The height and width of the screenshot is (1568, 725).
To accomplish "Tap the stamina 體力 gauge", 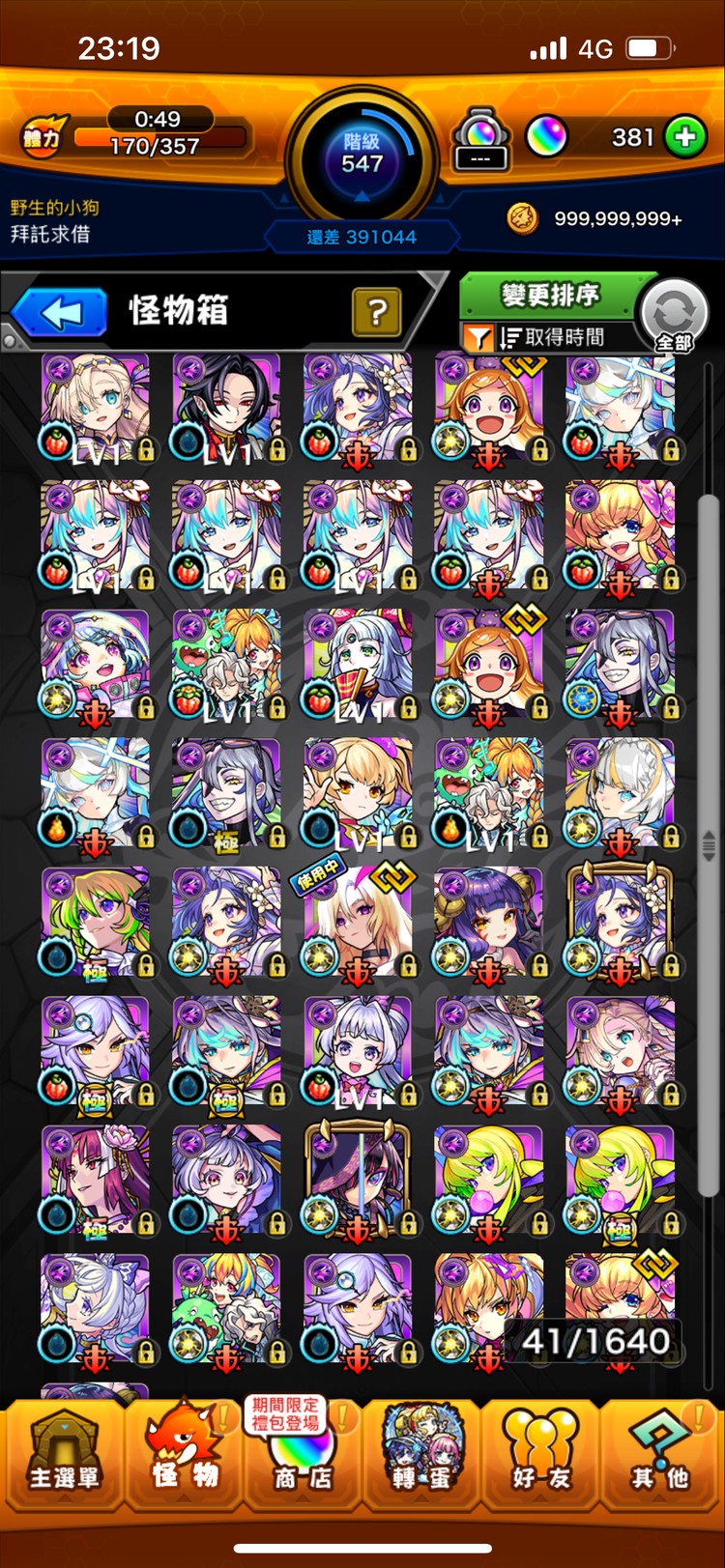I will 135,135.
